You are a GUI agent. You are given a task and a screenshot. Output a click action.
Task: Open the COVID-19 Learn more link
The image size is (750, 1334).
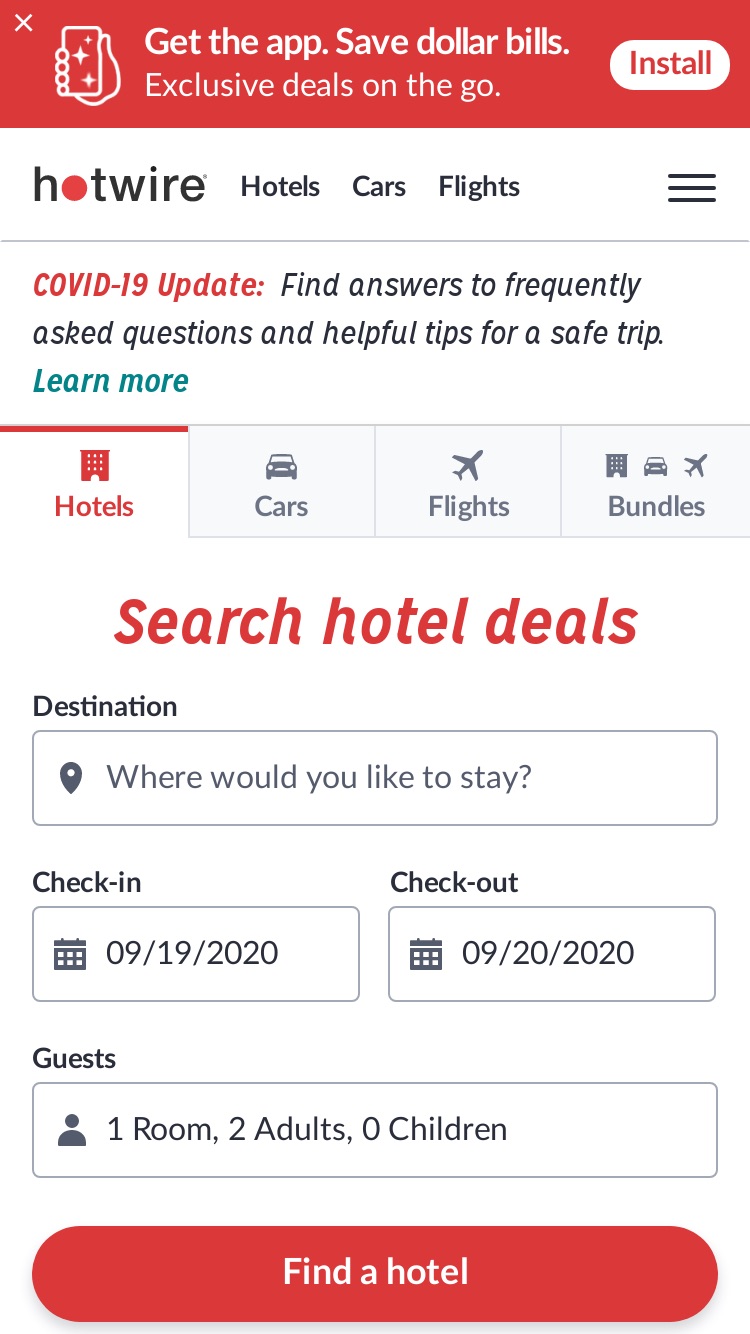(x=111, y=381)
